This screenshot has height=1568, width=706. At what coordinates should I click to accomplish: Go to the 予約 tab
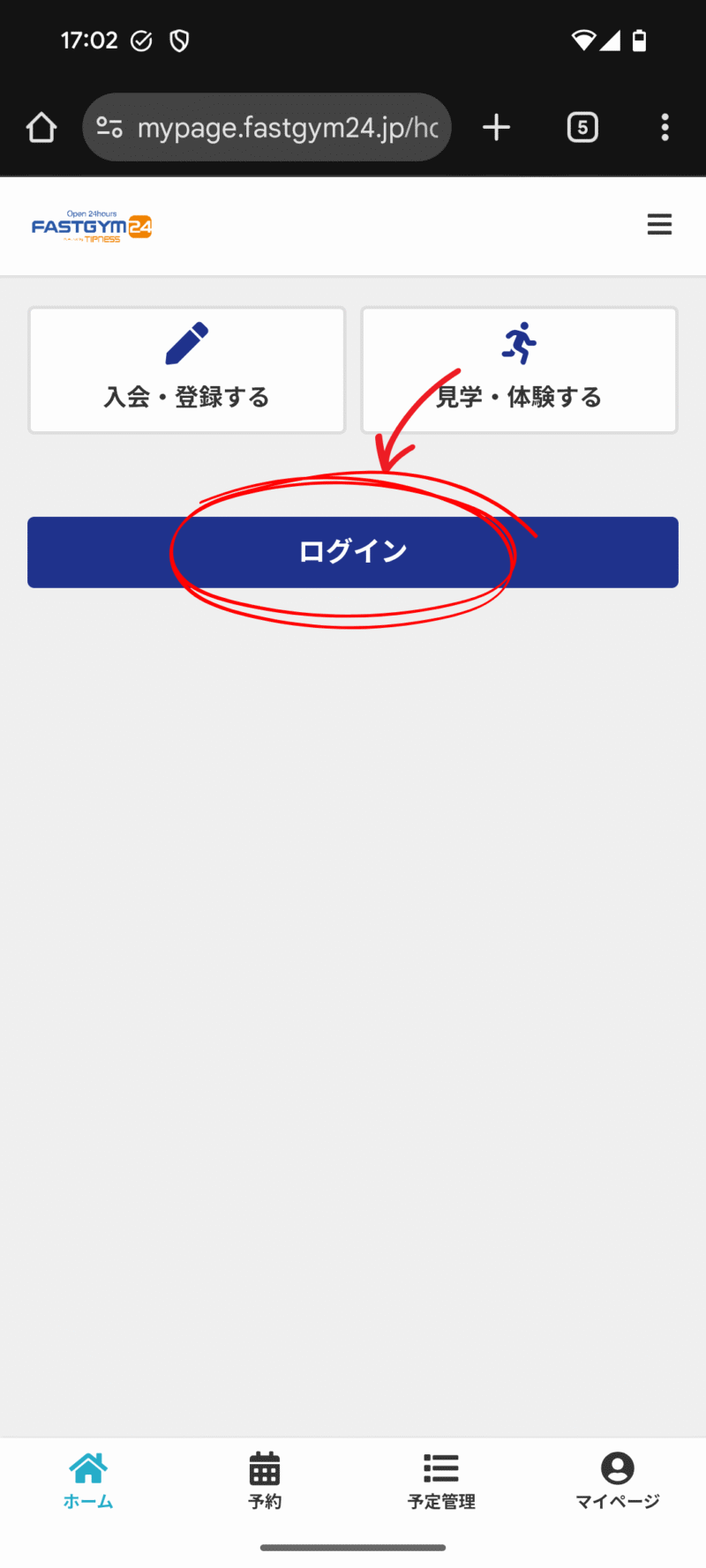tap(265, 1482)
